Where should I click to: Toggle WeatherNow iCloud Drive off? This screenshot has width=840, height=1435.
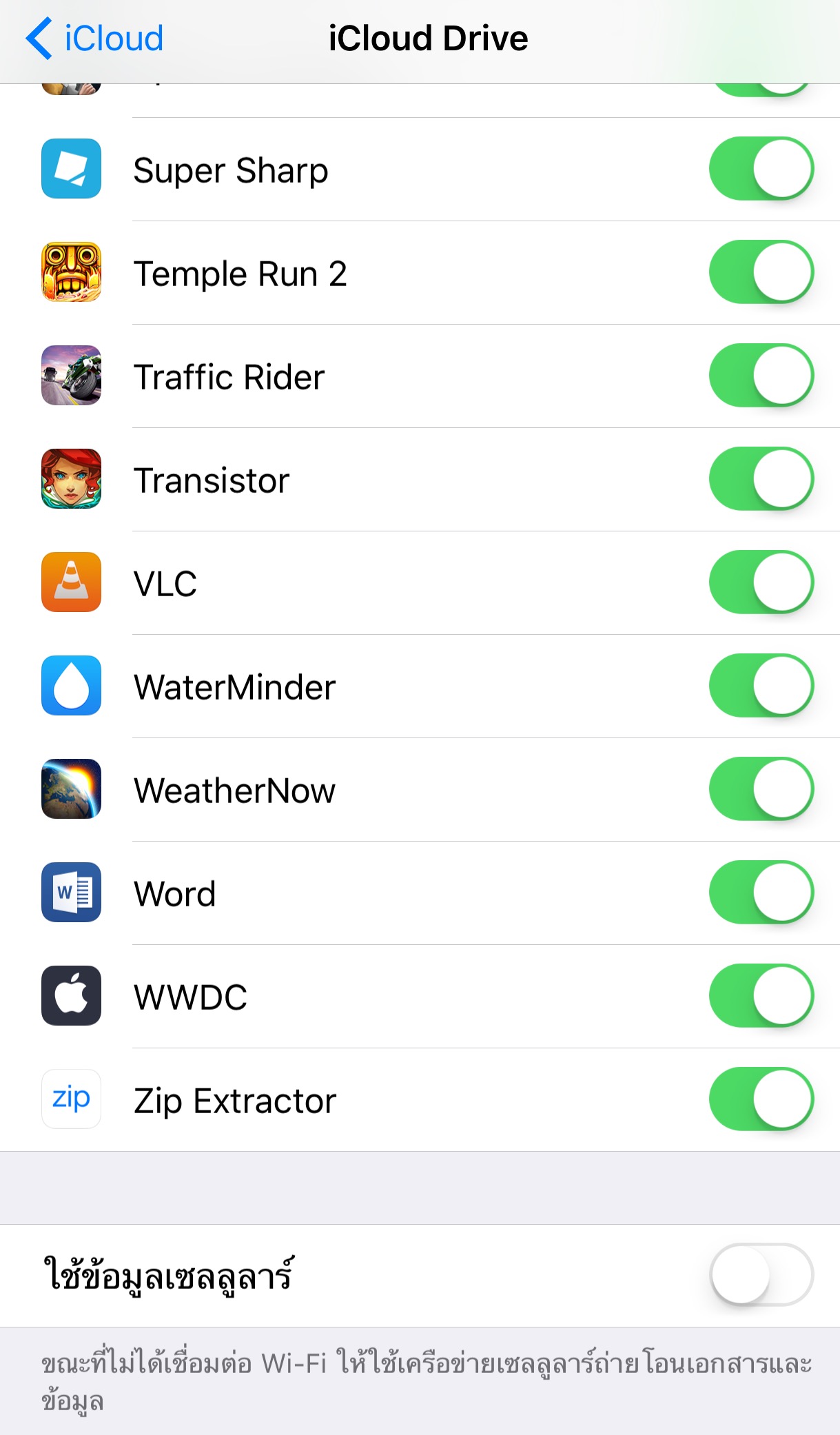click(761, 789)
